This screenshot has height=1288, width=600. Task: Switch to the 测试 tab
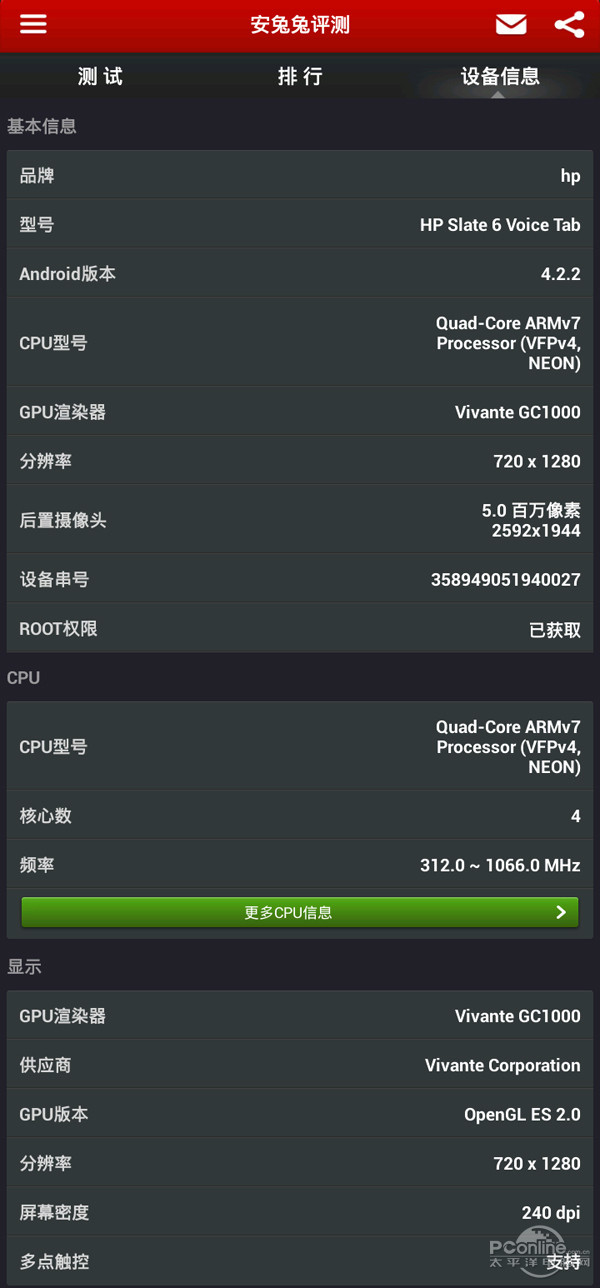100,76
